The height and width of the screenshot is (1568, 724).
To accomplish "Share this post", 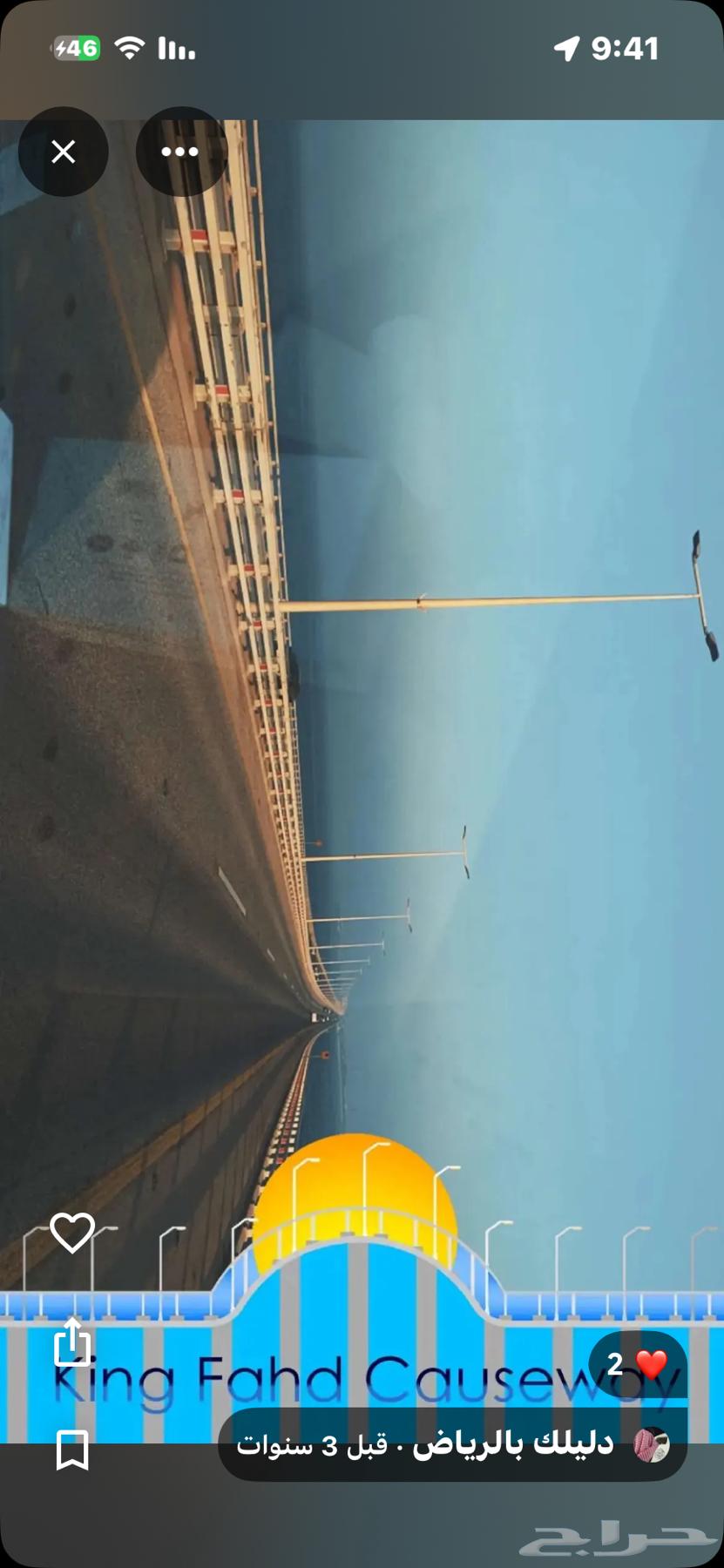I will [72, 1342].
